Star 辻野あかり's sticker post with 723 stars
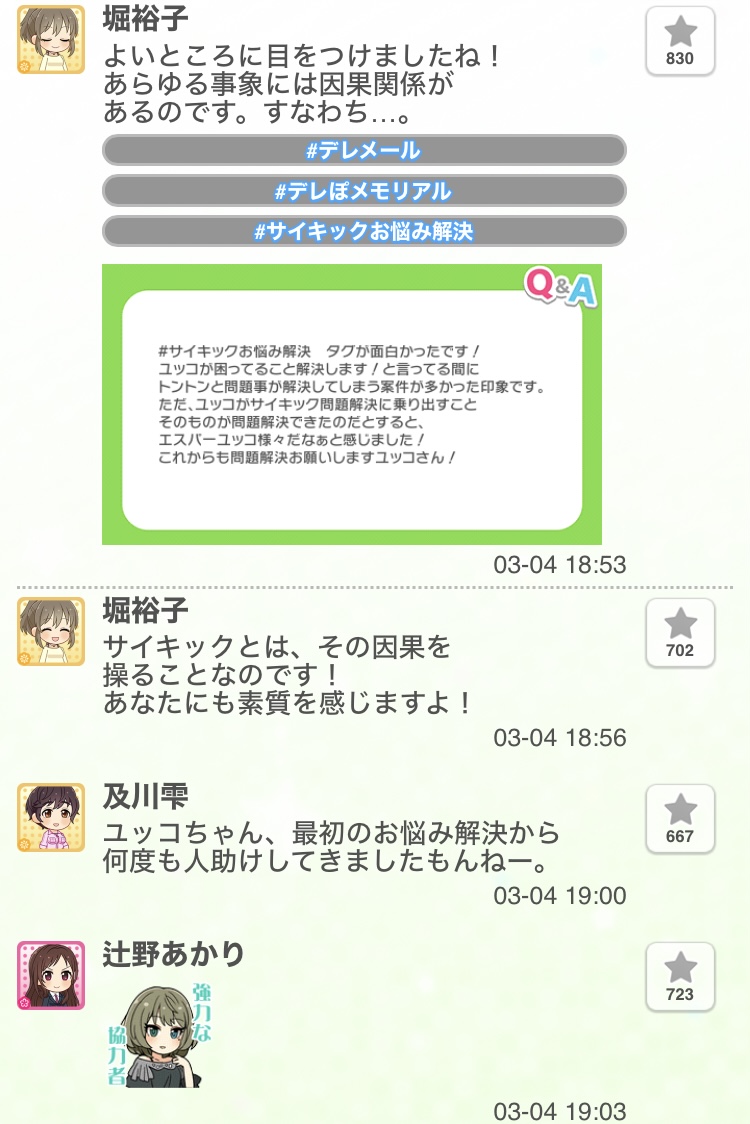This screenshot has height=1124, width=750. [679, 975]
